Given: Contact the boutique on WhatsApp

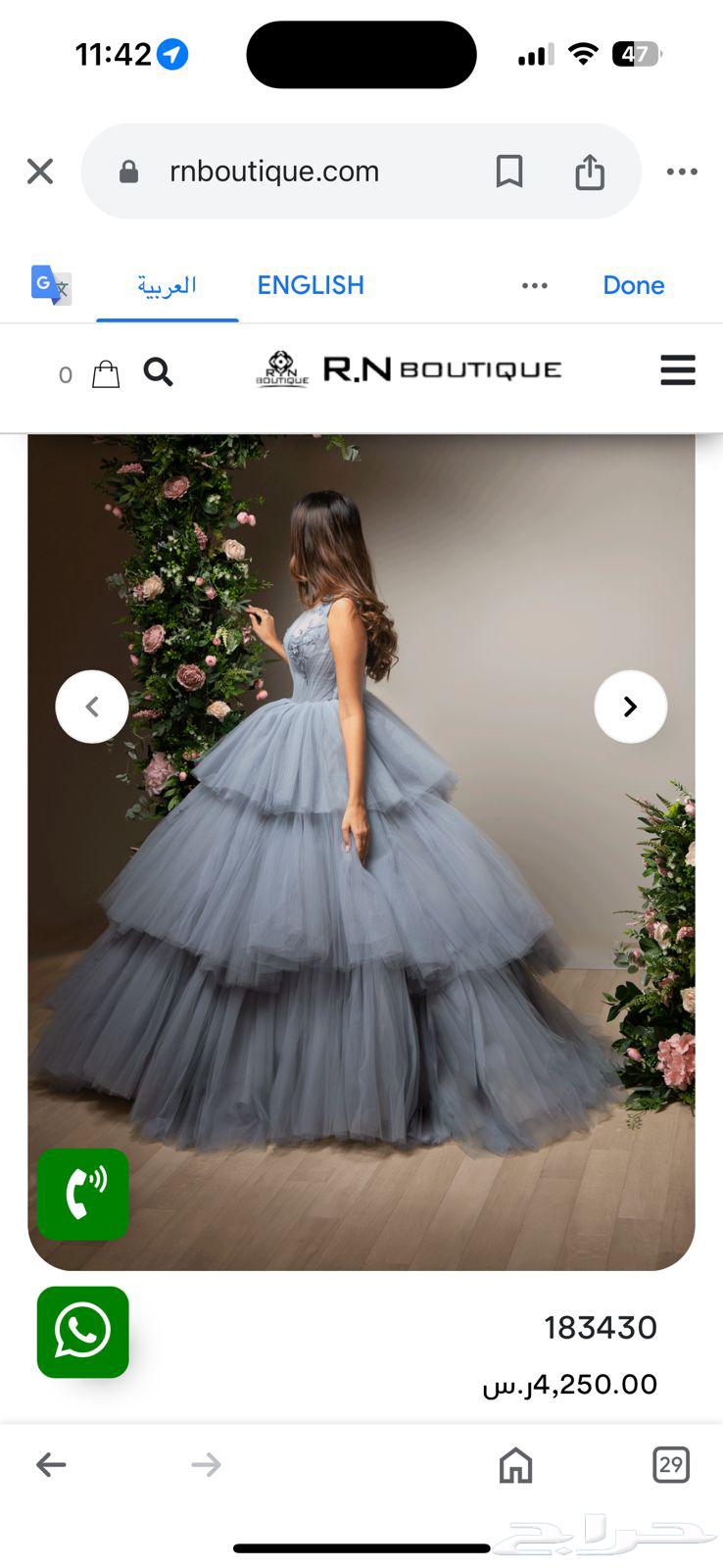Looking at the screenshot, I should pyautogui.click(x=83, y=1332).
